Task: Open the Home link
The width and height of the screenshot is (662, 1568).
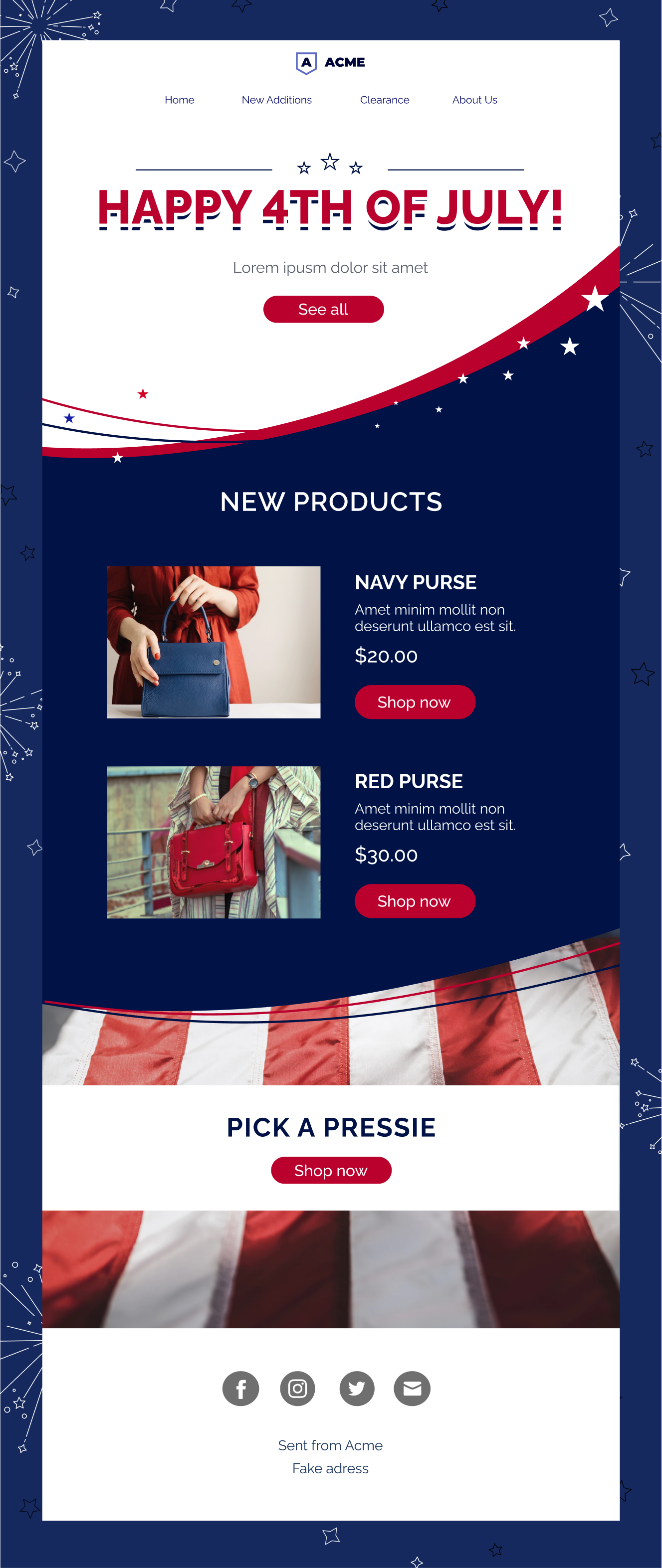Action: click(x=179, y=100)
